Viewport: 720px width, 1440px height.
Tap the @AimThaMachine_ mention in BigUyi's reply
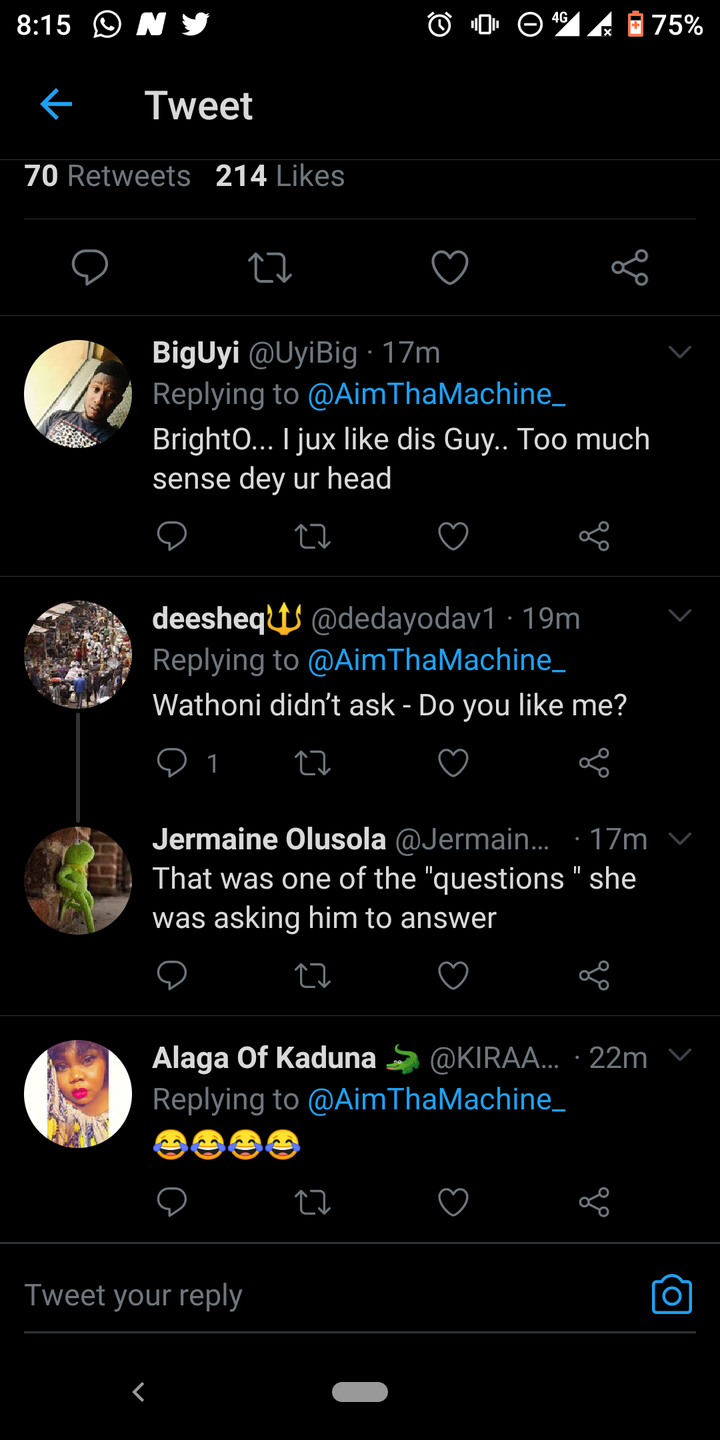point(437,394)
